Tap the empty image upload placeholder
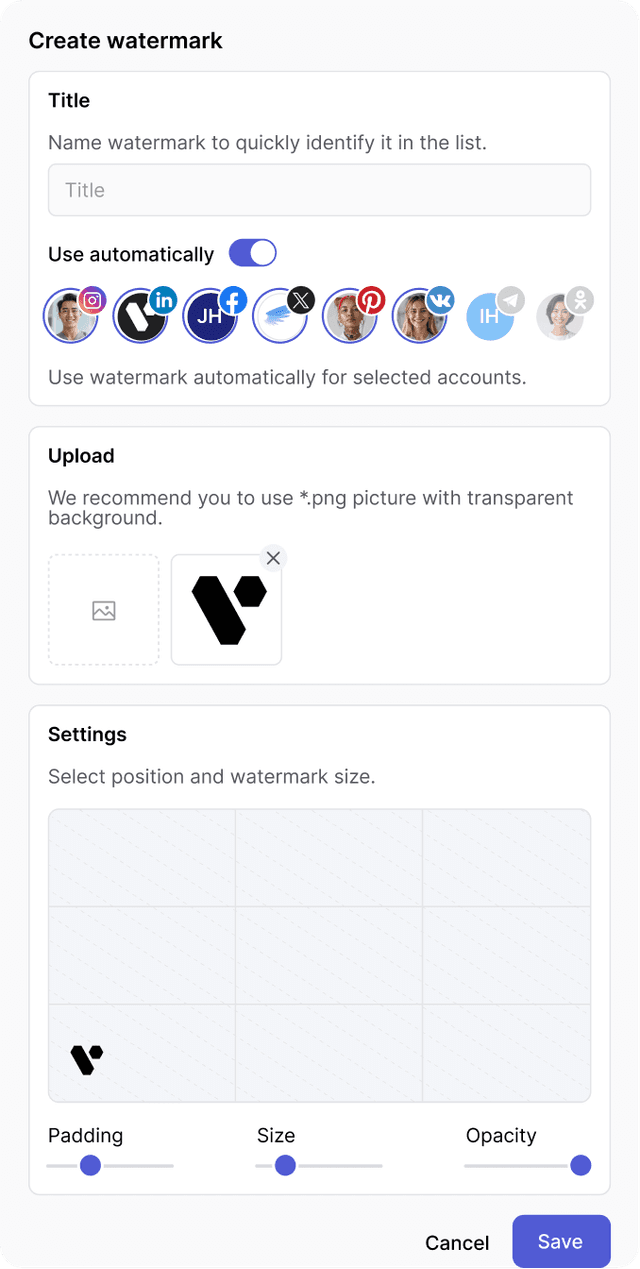640x1269 pixels. click(104, 610)
